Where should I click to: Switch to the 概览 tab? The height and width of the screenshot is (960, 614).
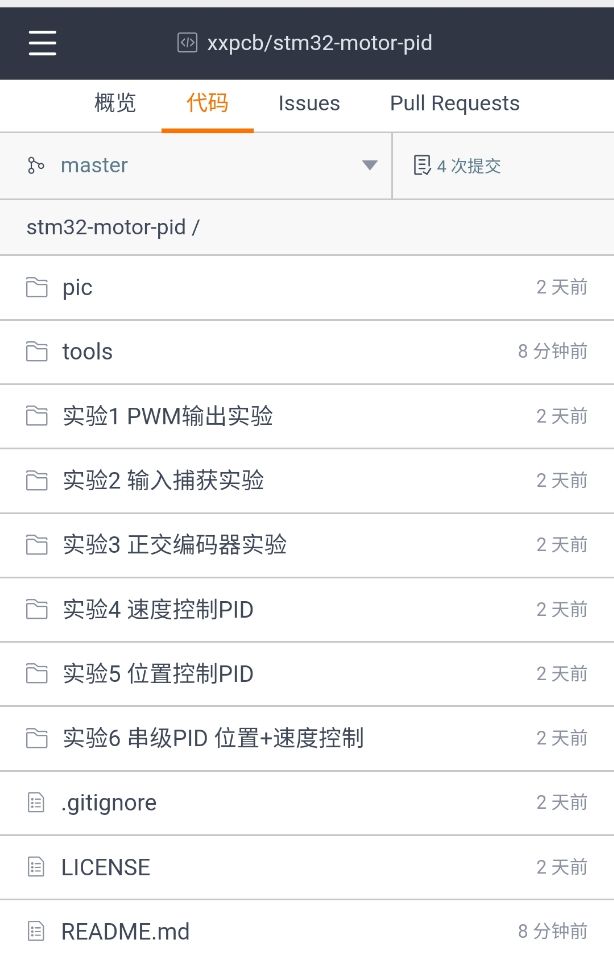(x=115, y=103)
